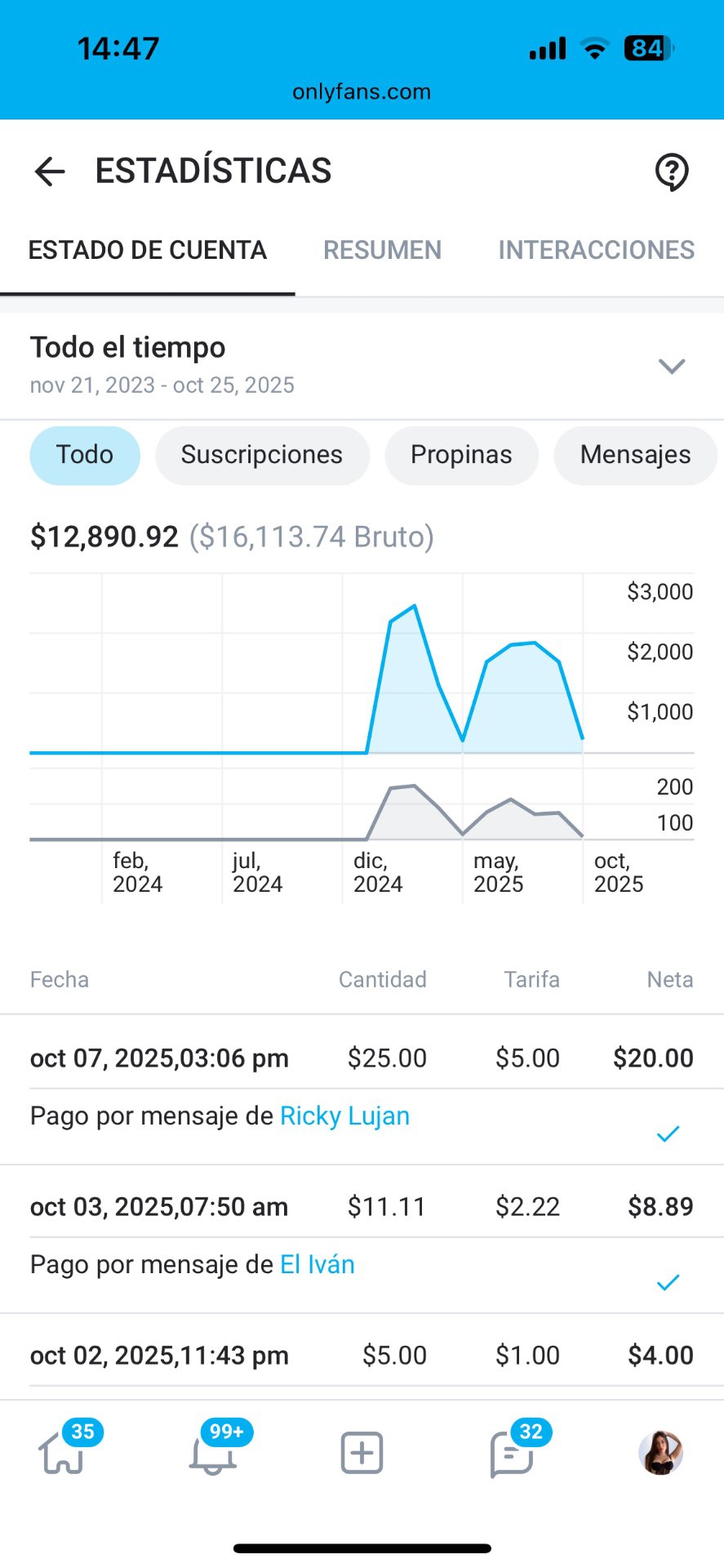Filter earnings by Suscripciones

(x=262, y=455)
